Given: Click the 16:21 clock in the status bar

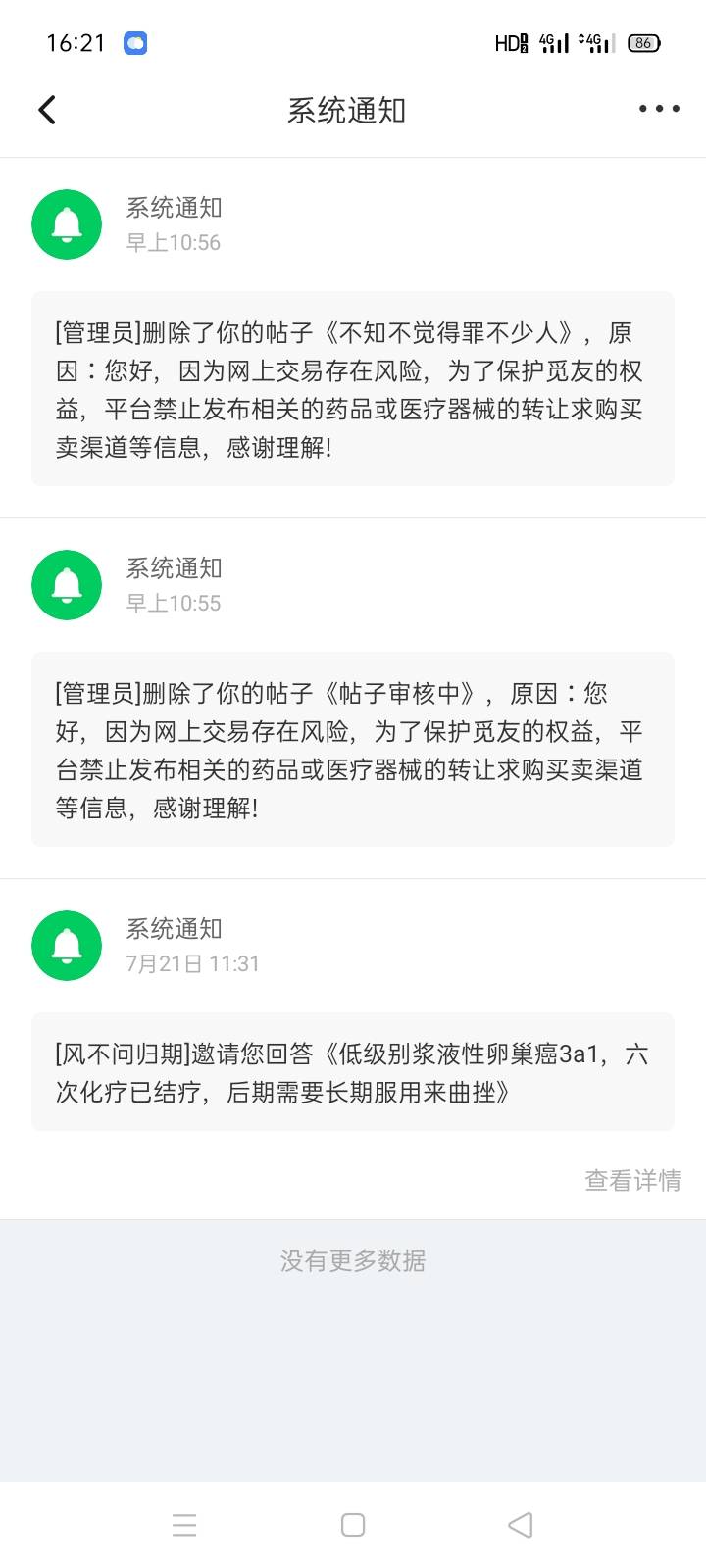Looking at the screenshot, I should click(x=74, y=43).
